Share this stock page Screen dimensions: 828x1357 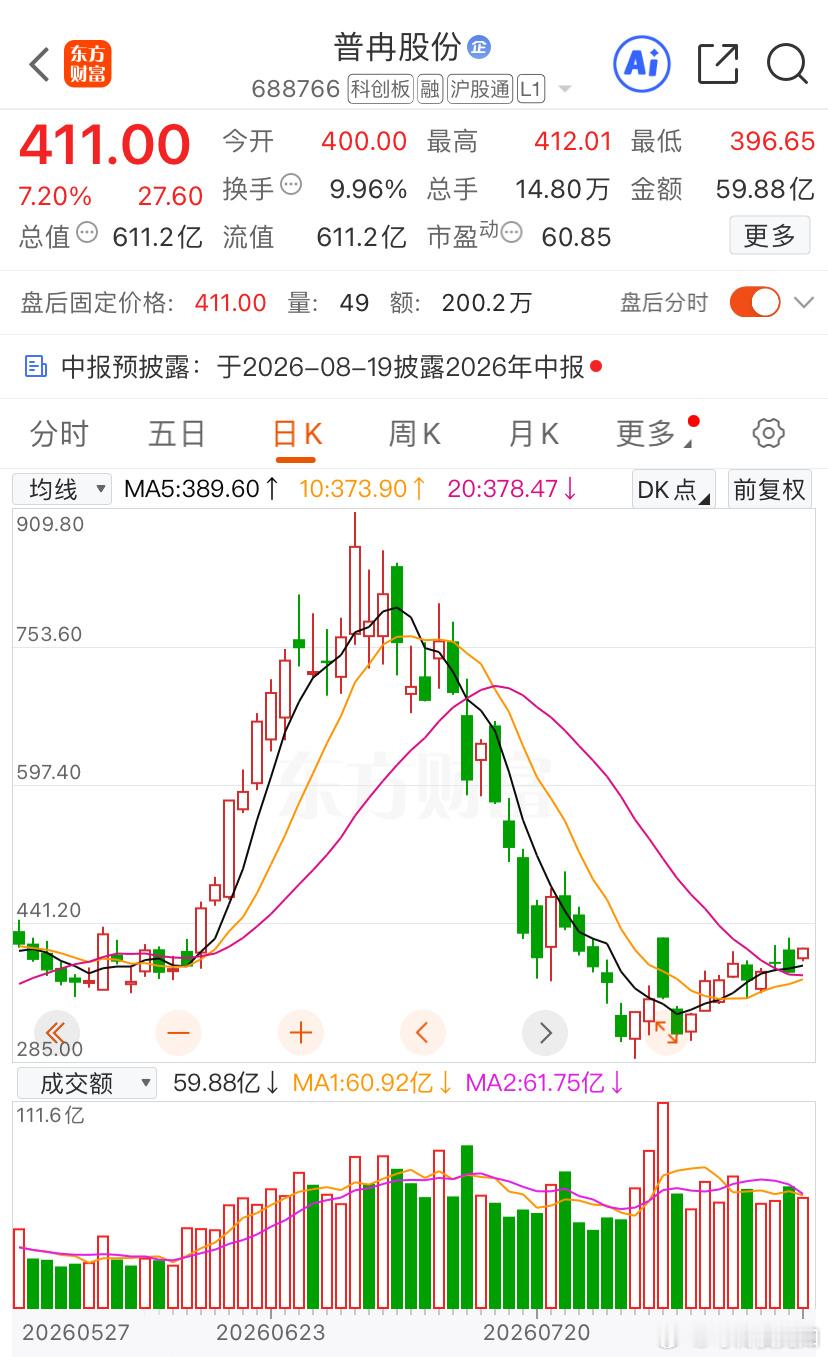click(717, 64)
